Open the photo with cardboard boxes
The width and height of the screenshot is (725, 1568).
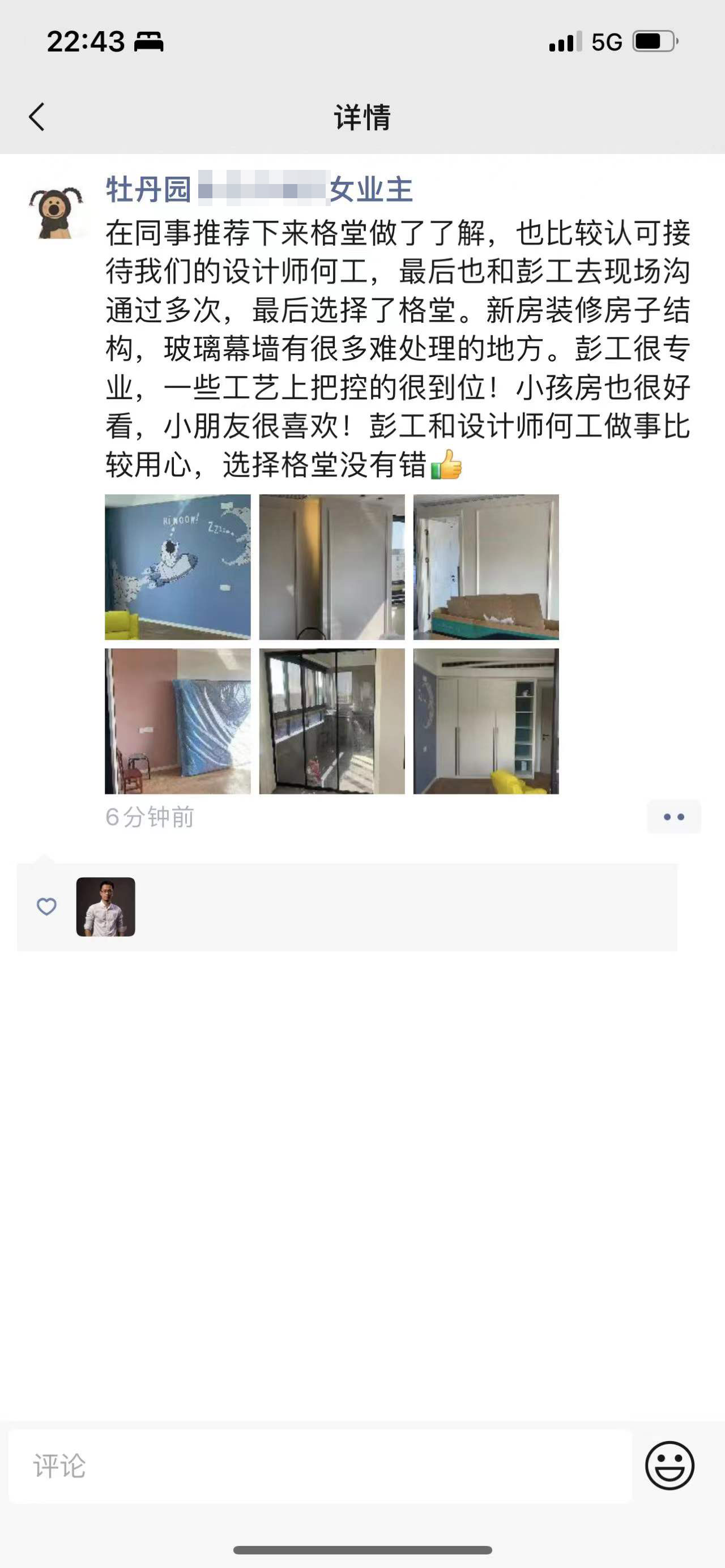[486, 567]
